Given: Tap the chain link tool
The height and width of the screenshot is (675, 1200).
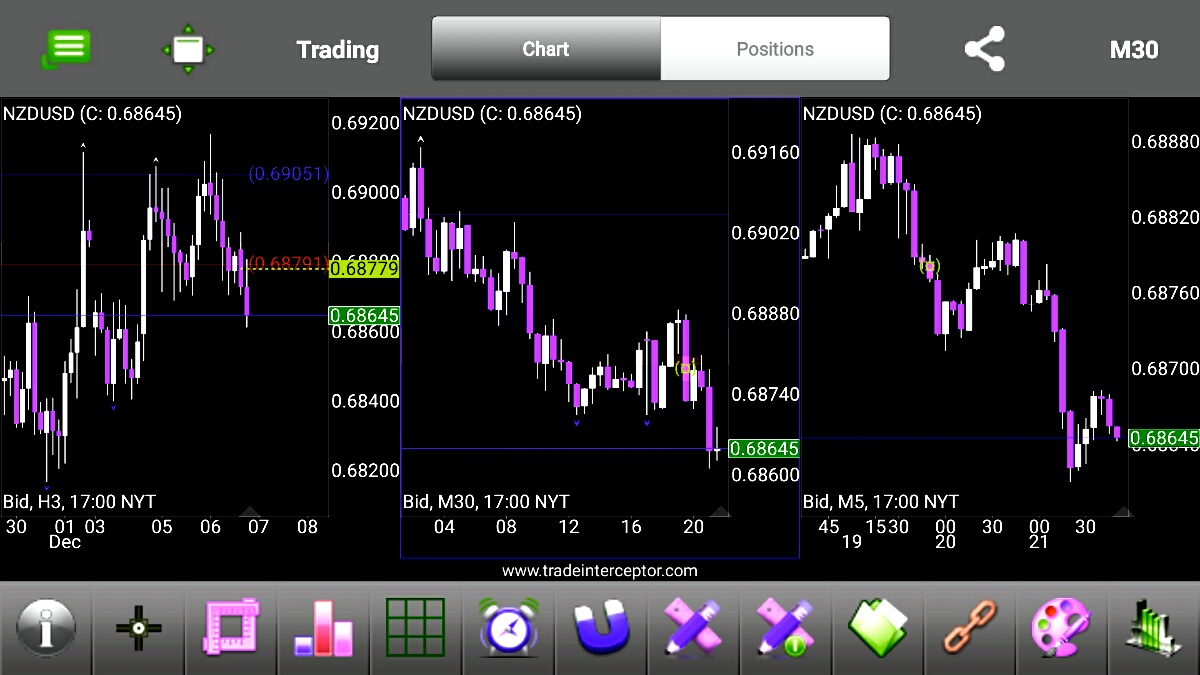Looking at the screenshot, I should 969,629.
